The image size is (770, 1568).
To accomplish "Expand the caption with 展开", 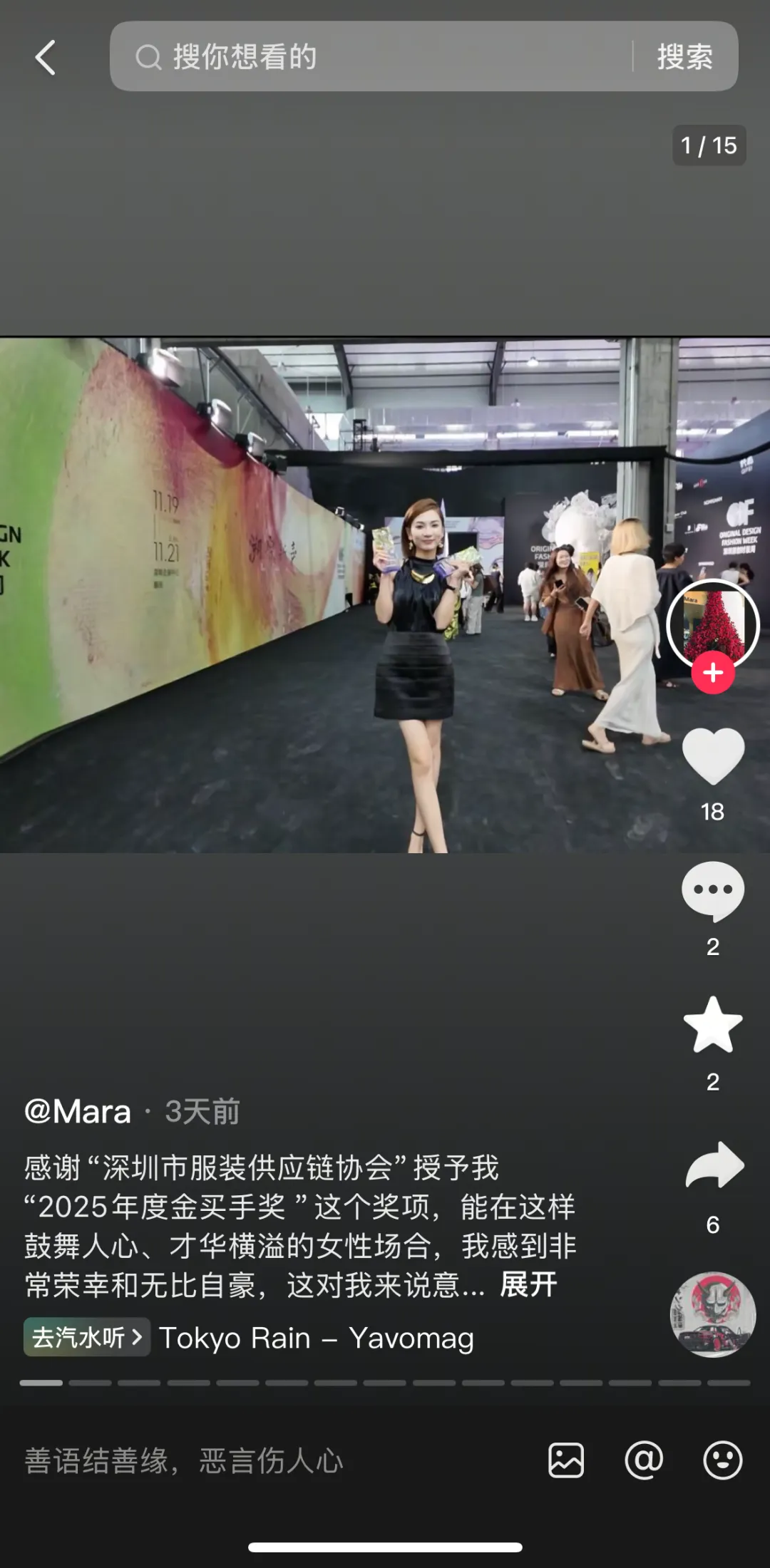I will 528,1285.
